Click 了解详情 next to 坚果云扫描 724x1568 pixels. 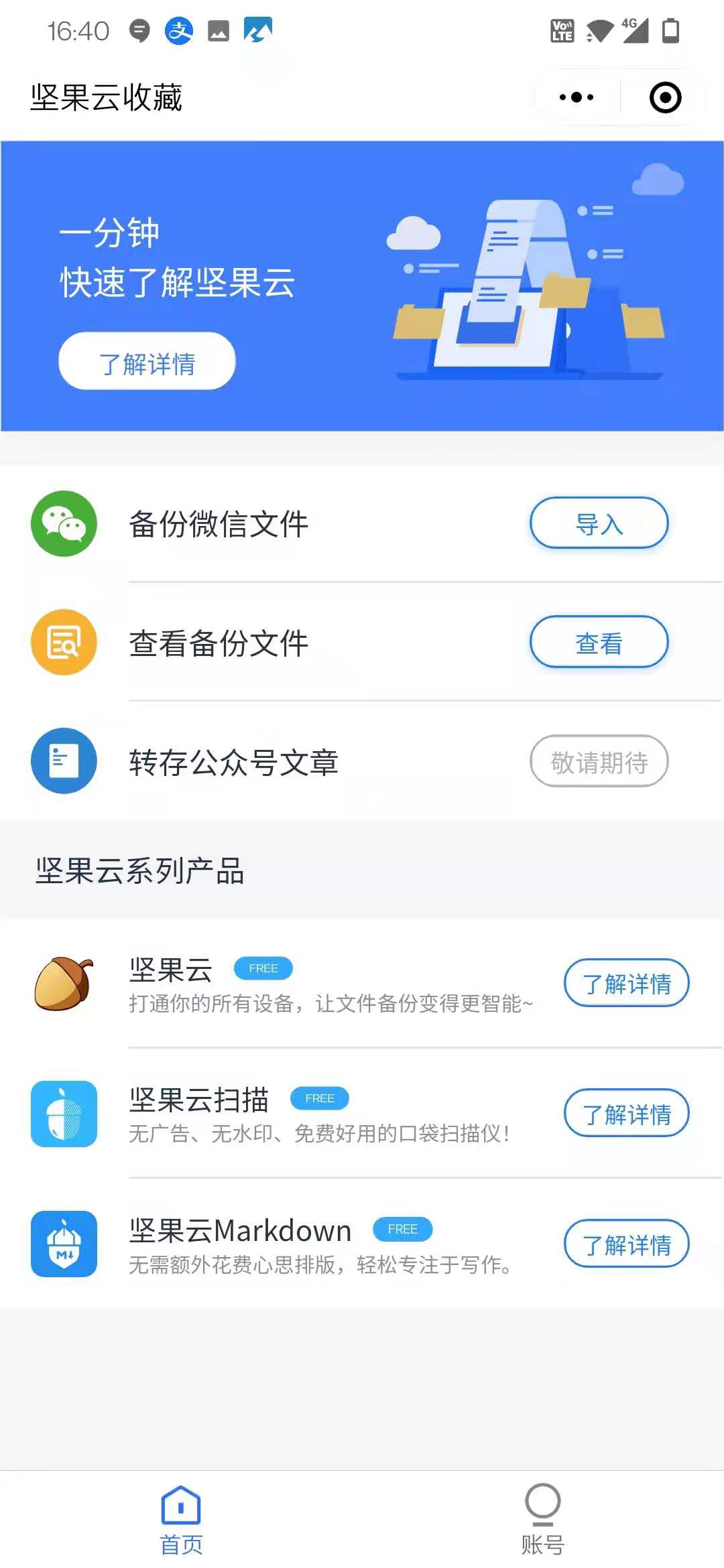coord(625,1112)
